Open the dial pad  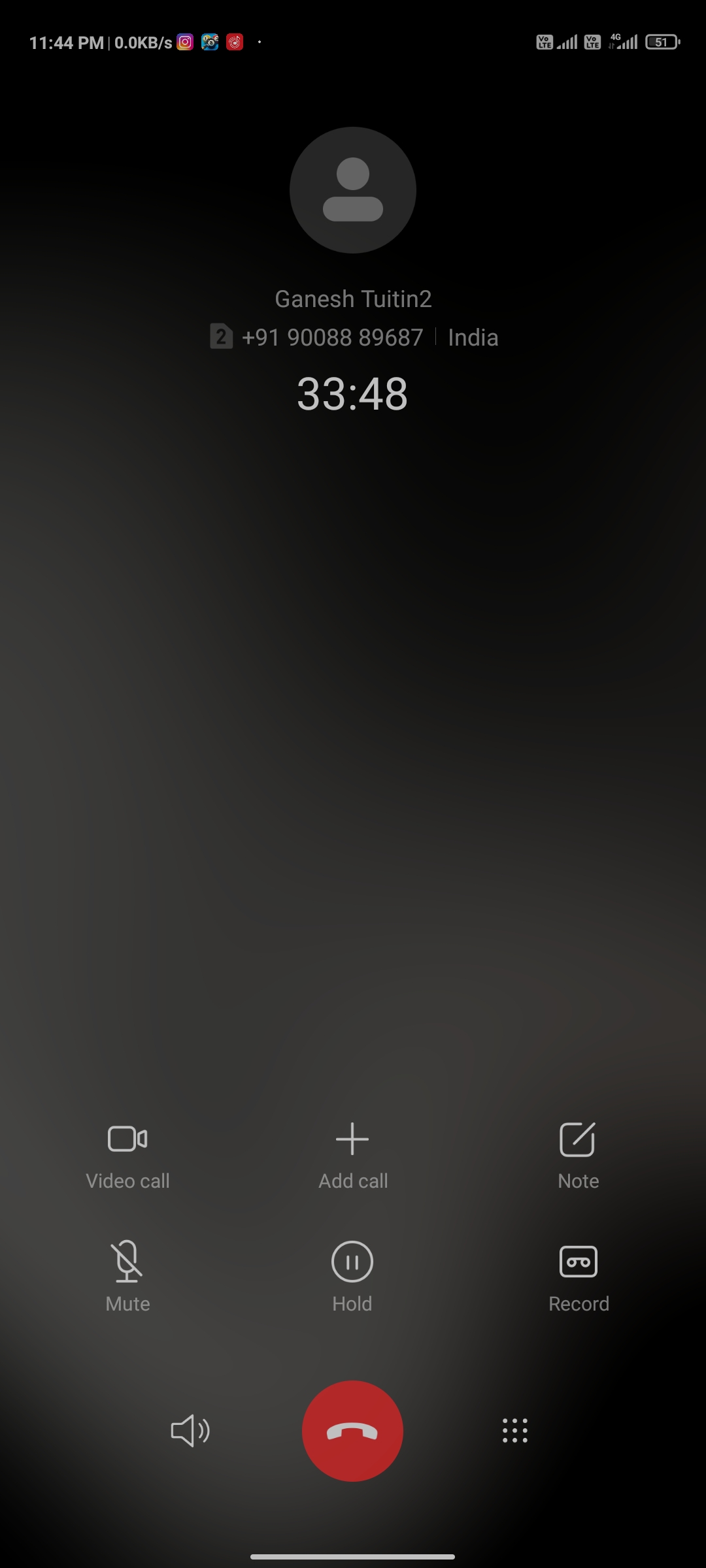[514, 1431]
